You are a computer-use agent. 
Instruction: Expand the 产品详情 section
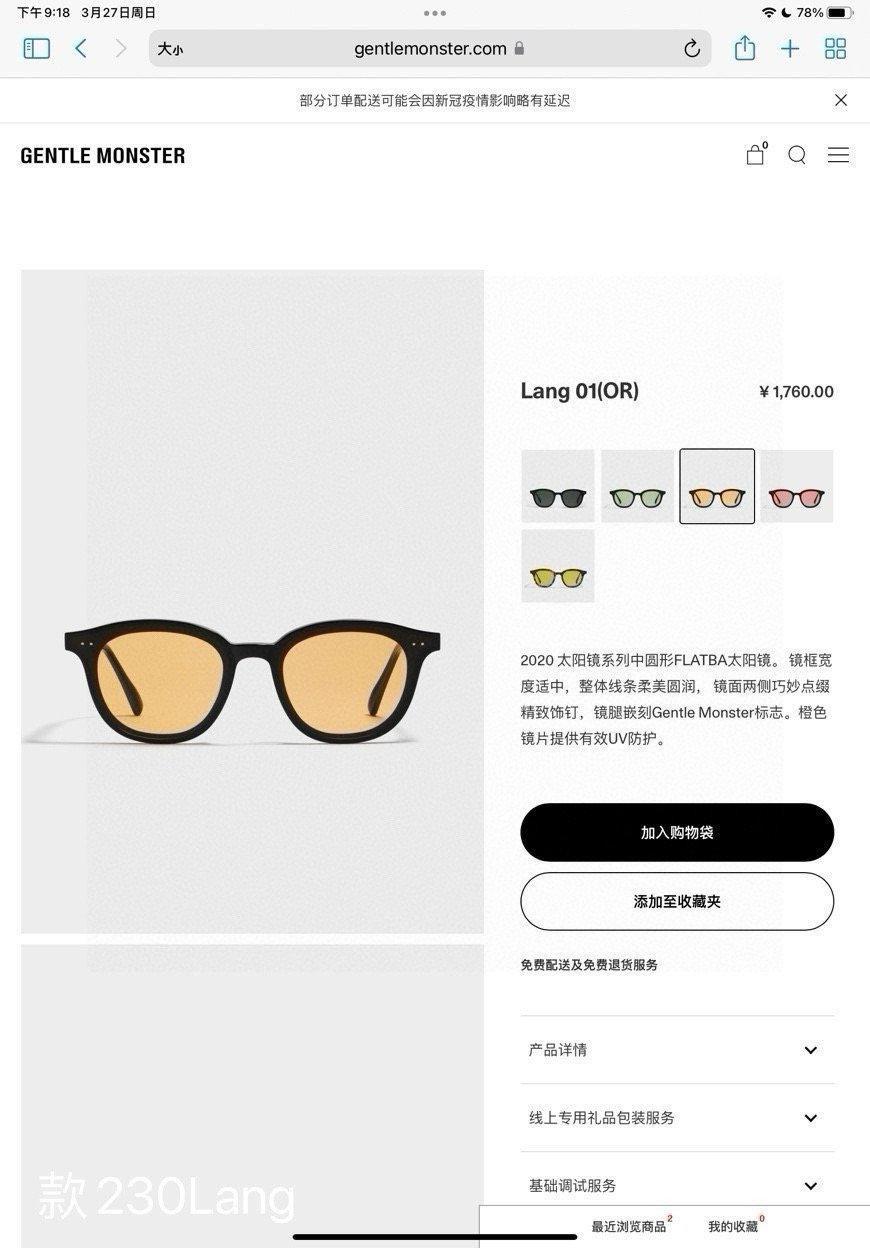[677, 1050]
